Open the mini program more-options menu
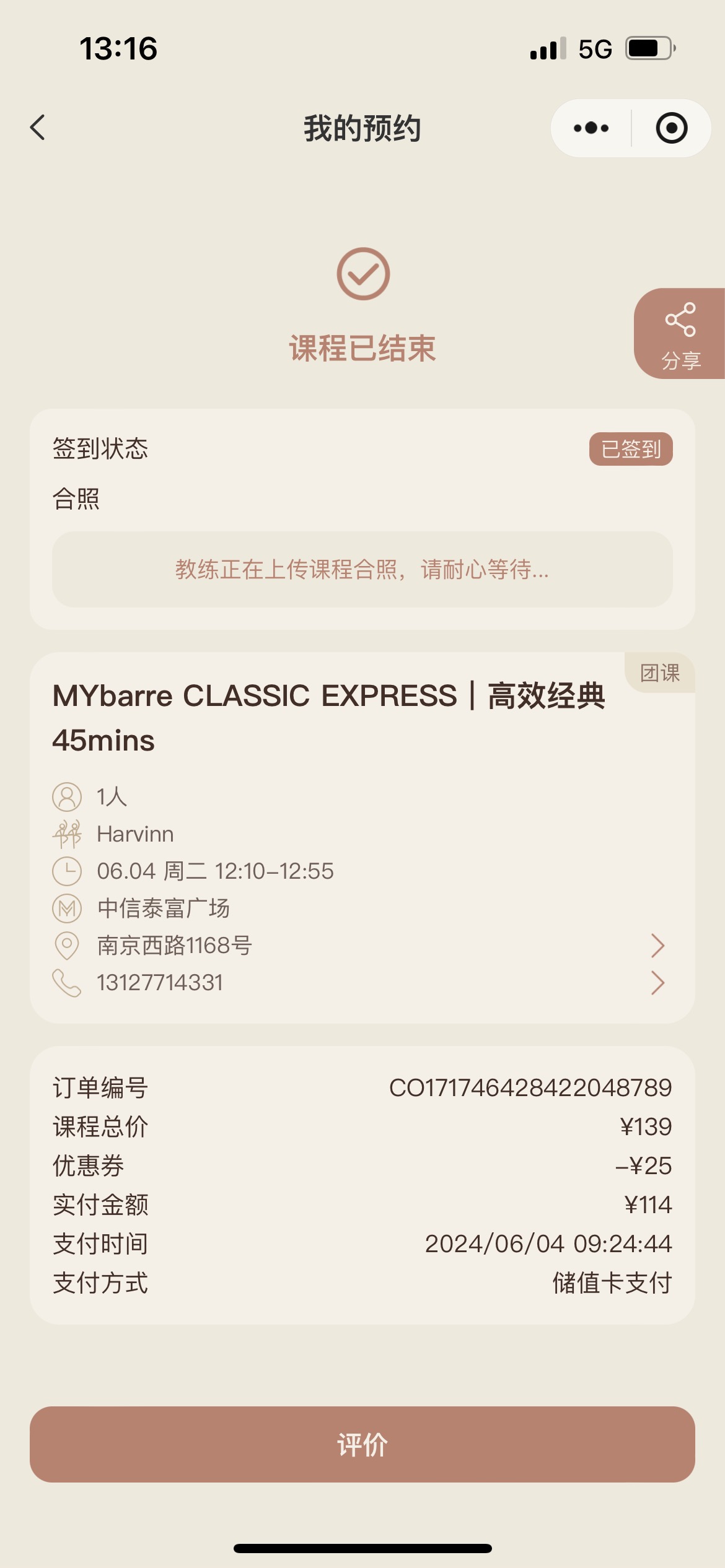The height and width of the screenshot is (1568, 725). coord(591,128)
